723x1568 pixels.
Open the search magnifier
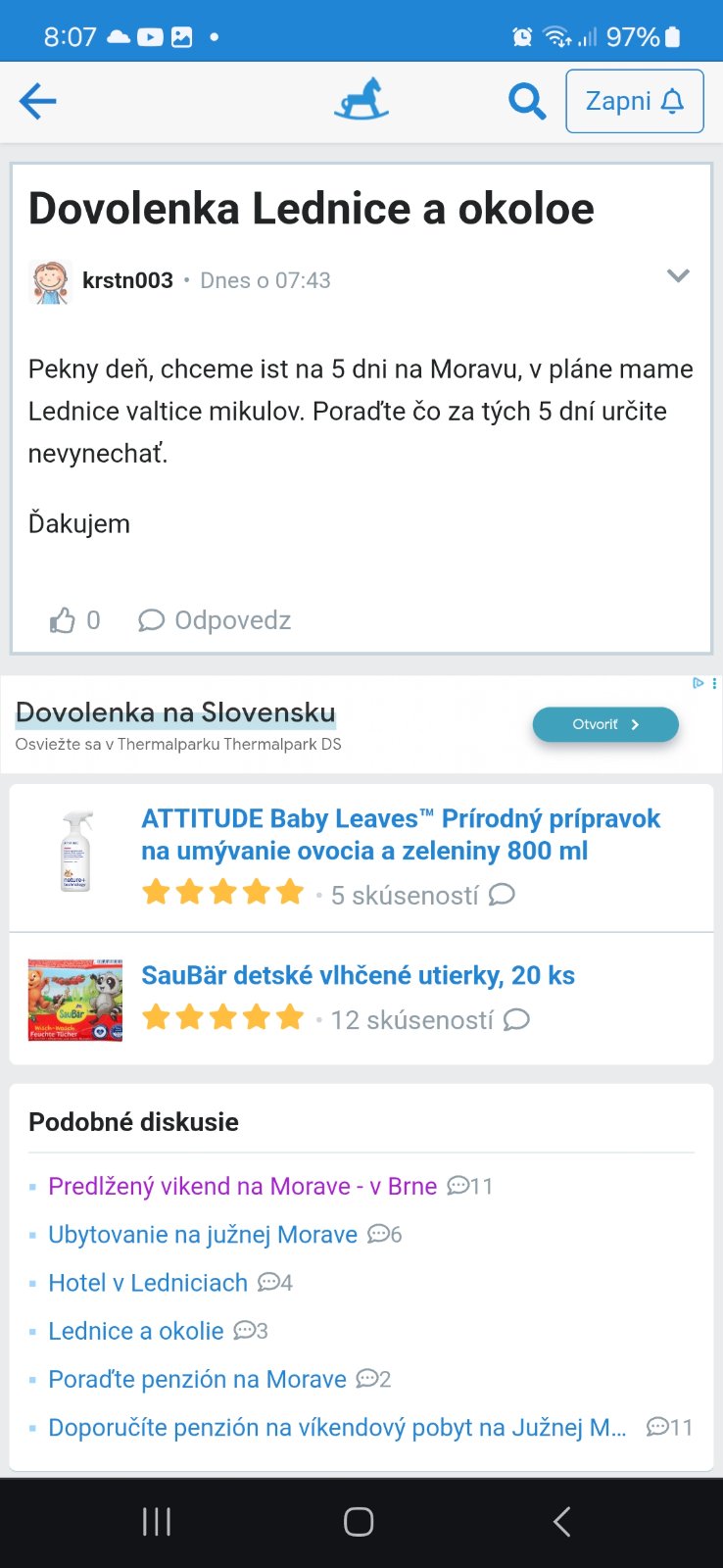click(x=526, y=101)
